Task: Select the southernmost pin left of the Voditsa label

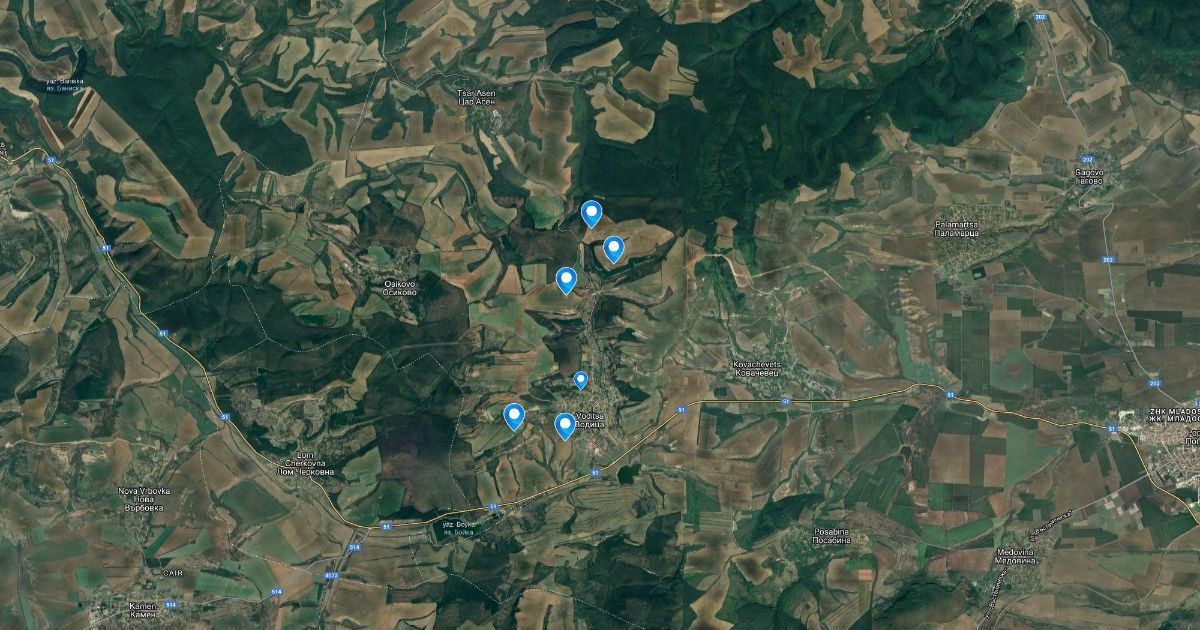Action: coord(565,425)
